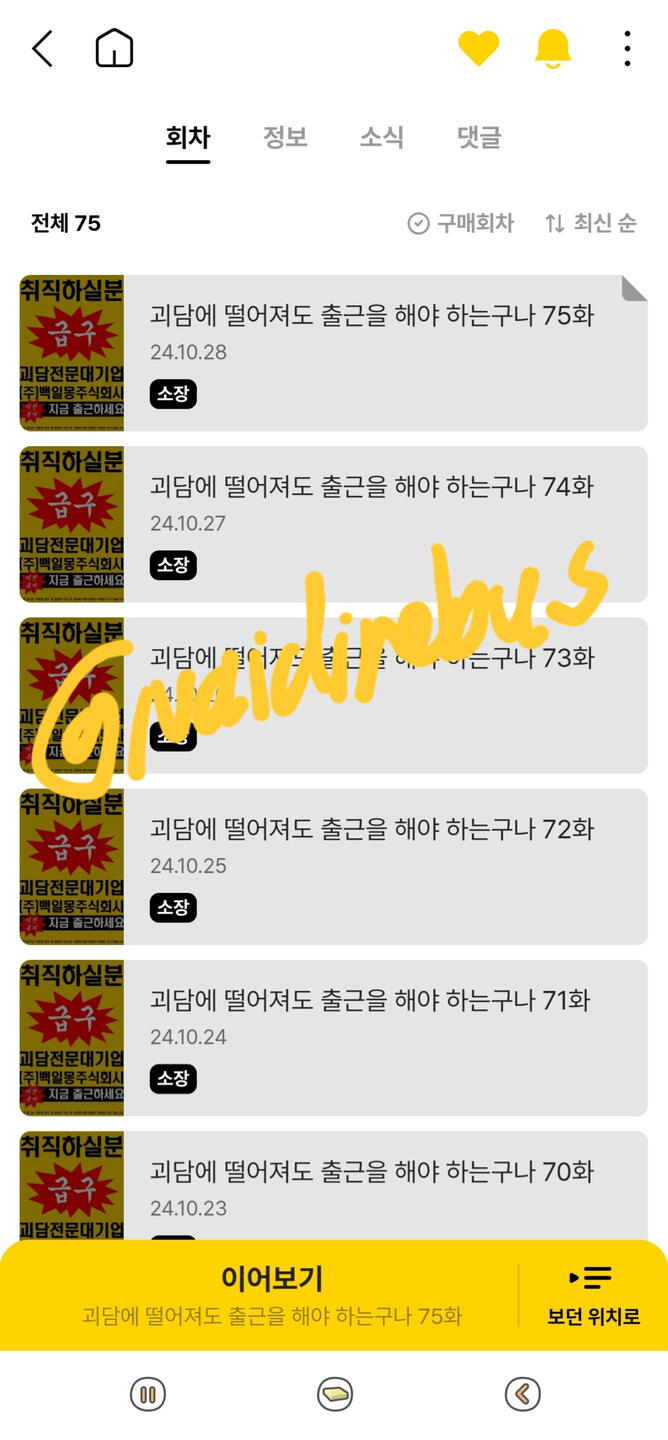Jump to 보던 위치로
This screenshot has width=668, height=1440.
(594, 1296)
